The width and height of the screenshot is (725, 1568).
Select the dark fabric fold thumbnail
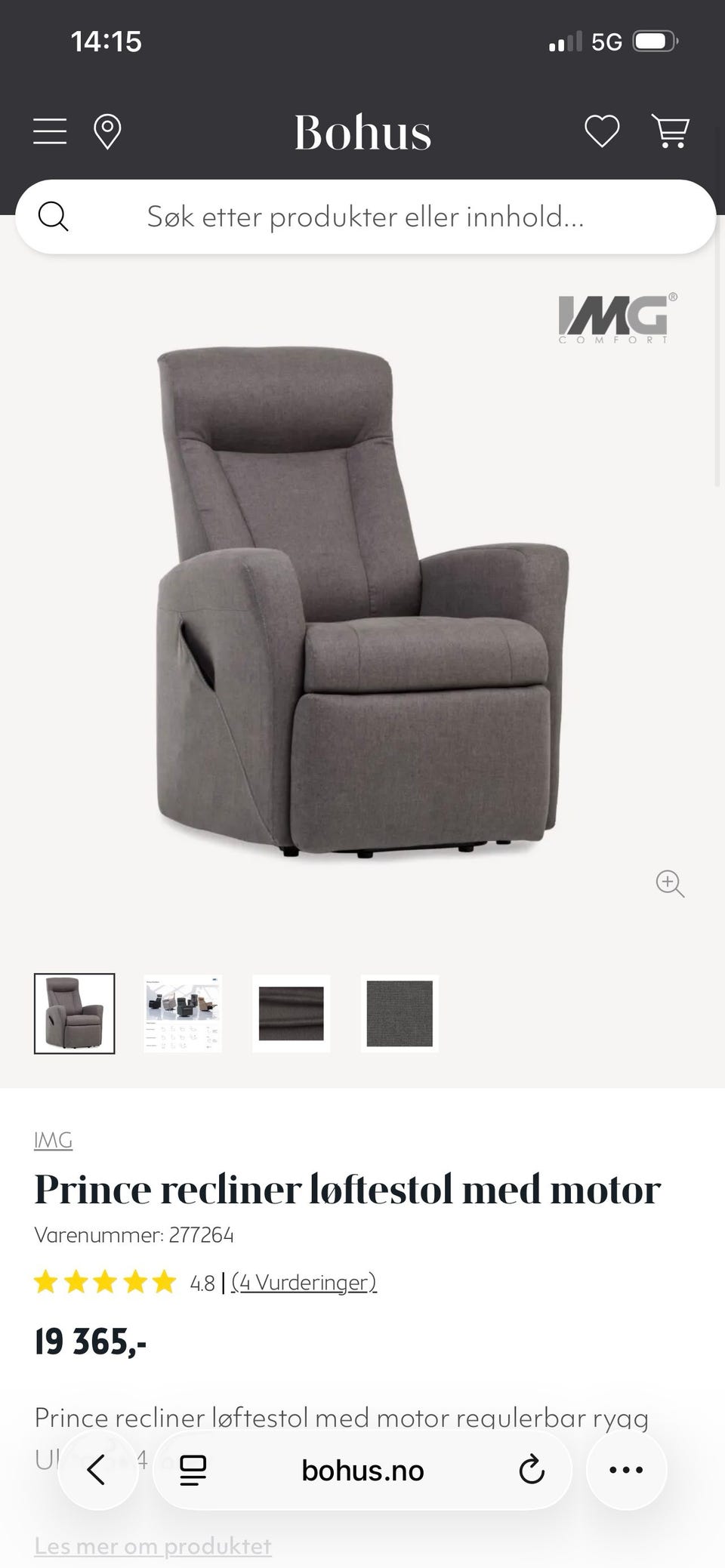tap(292, 1013)
